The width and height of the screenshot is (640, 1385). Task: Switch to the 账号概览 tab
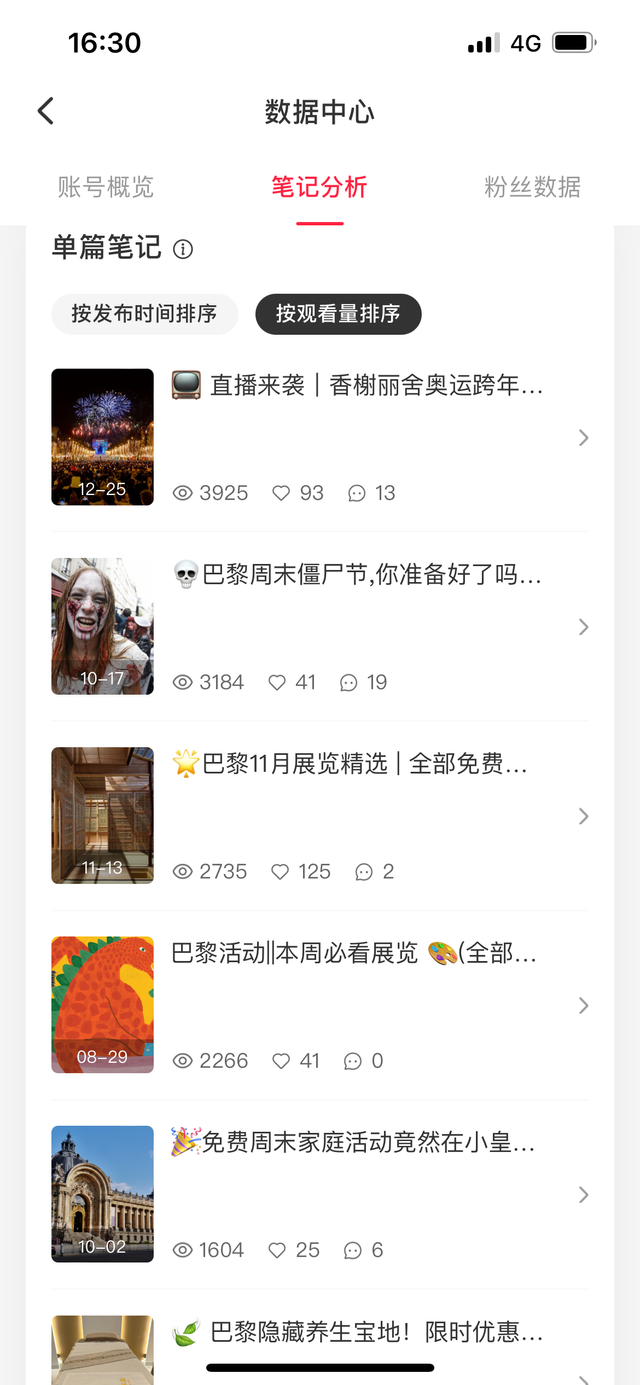[x=105, y=187]
